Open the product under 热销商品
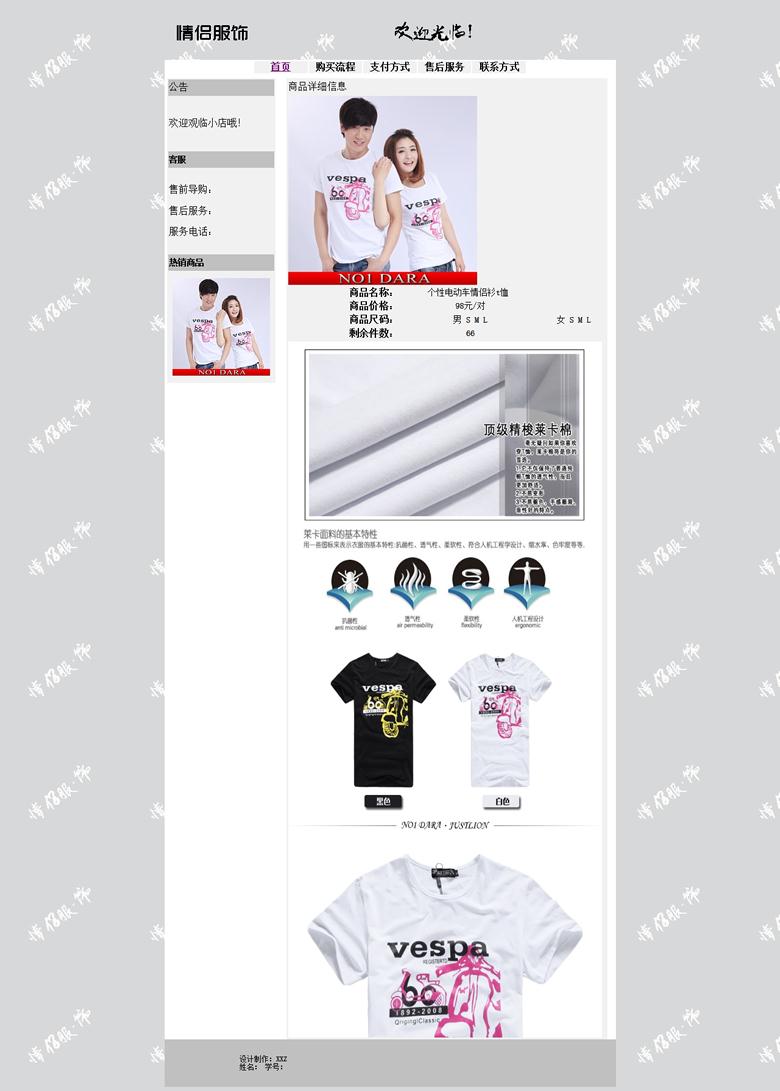780x1091 pixels. 221,326
